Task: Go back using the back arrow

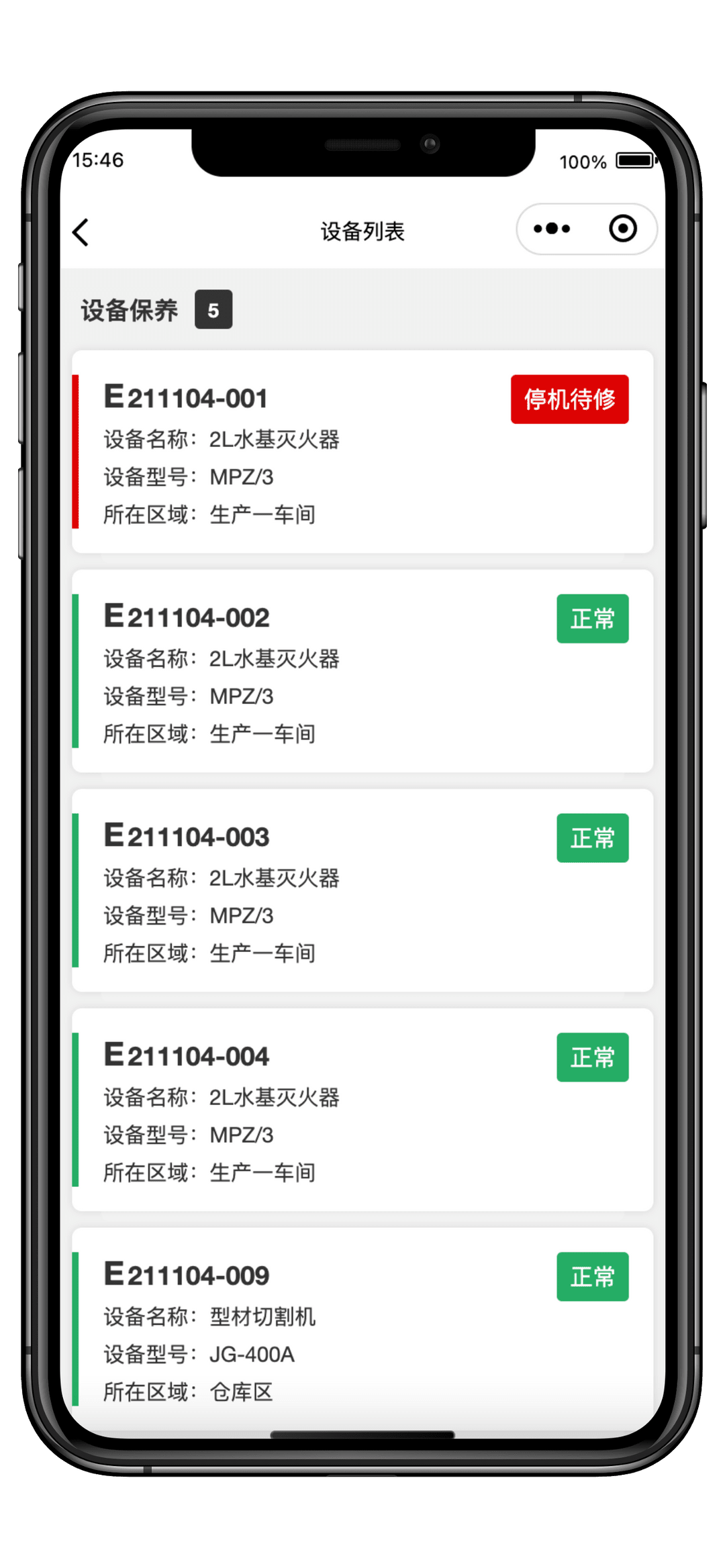Action: point(81,232)
